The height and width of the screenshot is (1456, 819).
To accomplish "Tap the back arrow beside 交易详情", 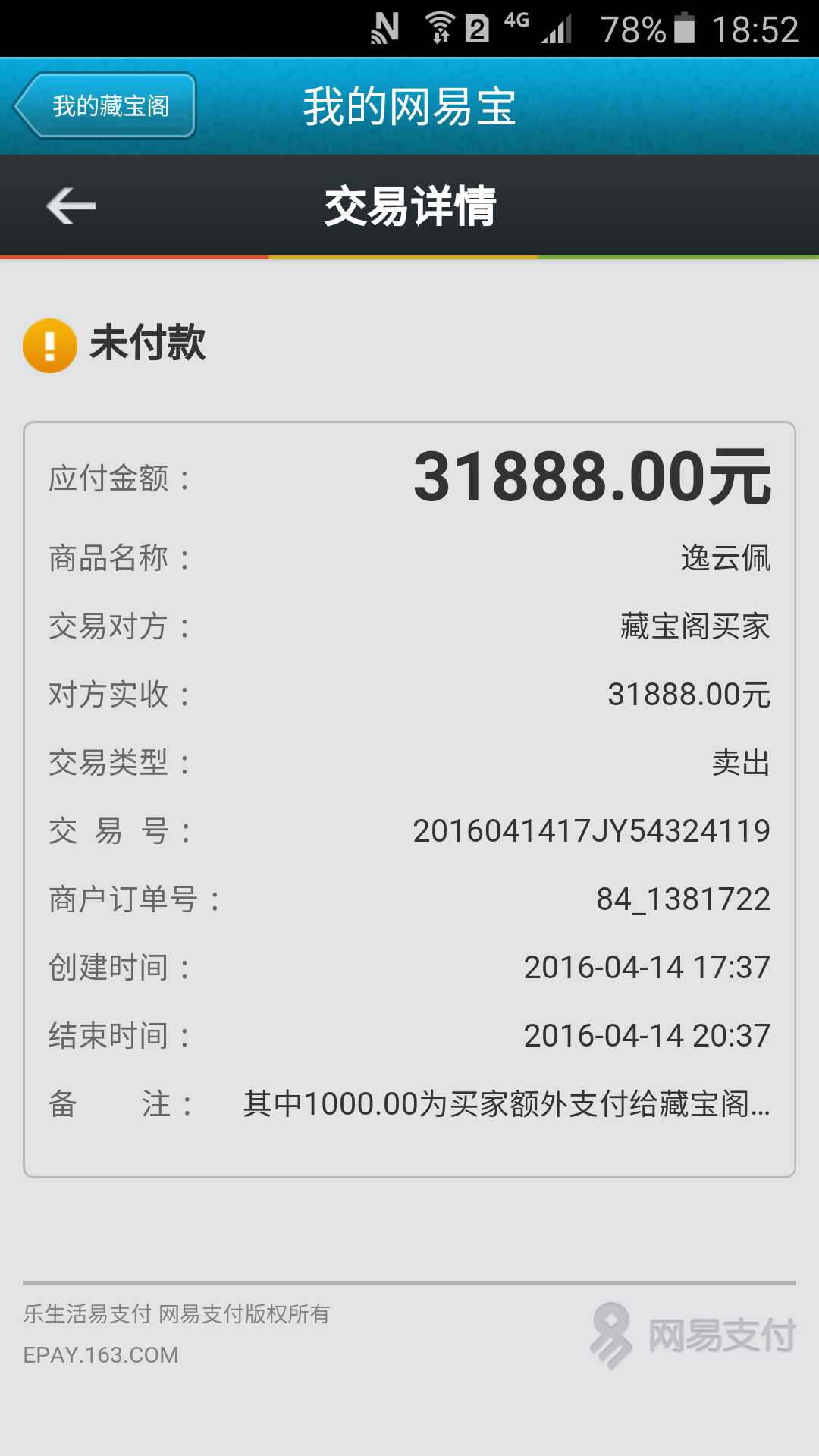I will click(x=71, y=206).
